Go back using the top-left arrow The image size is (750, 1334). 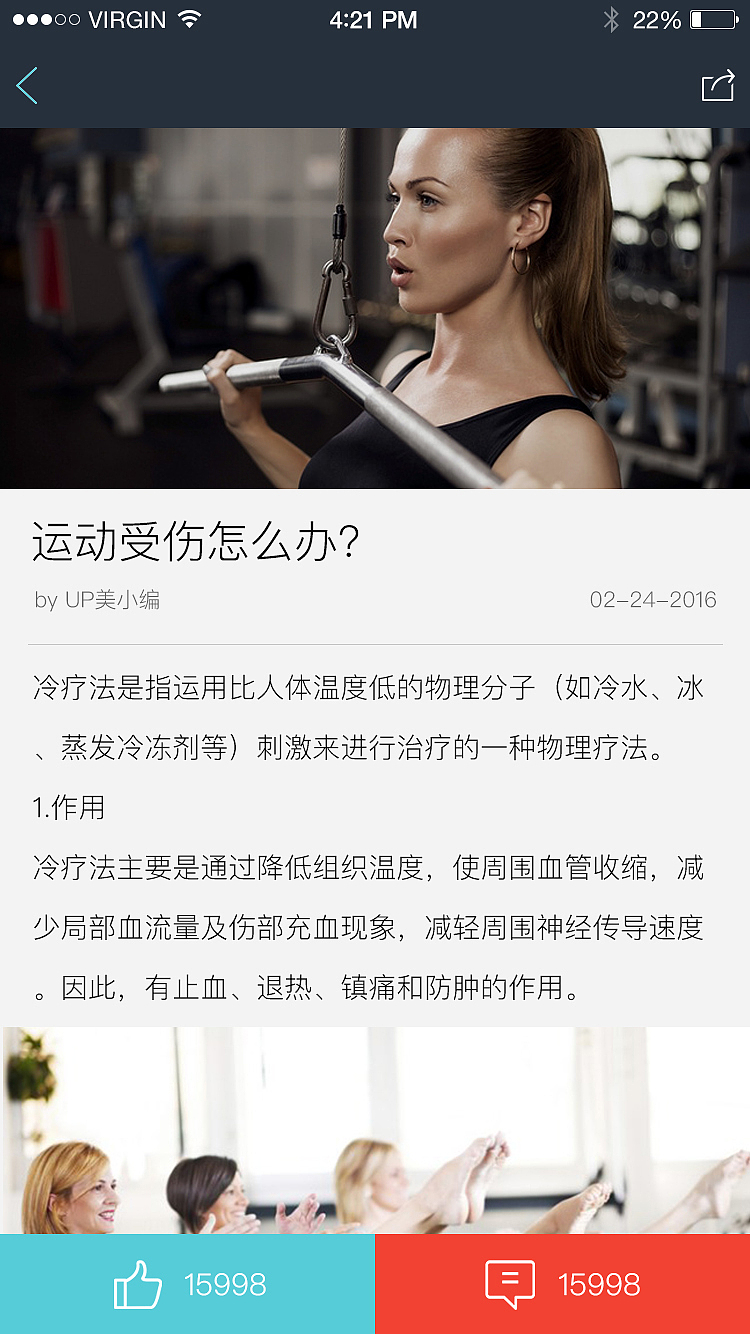click(x=28, y=86)
